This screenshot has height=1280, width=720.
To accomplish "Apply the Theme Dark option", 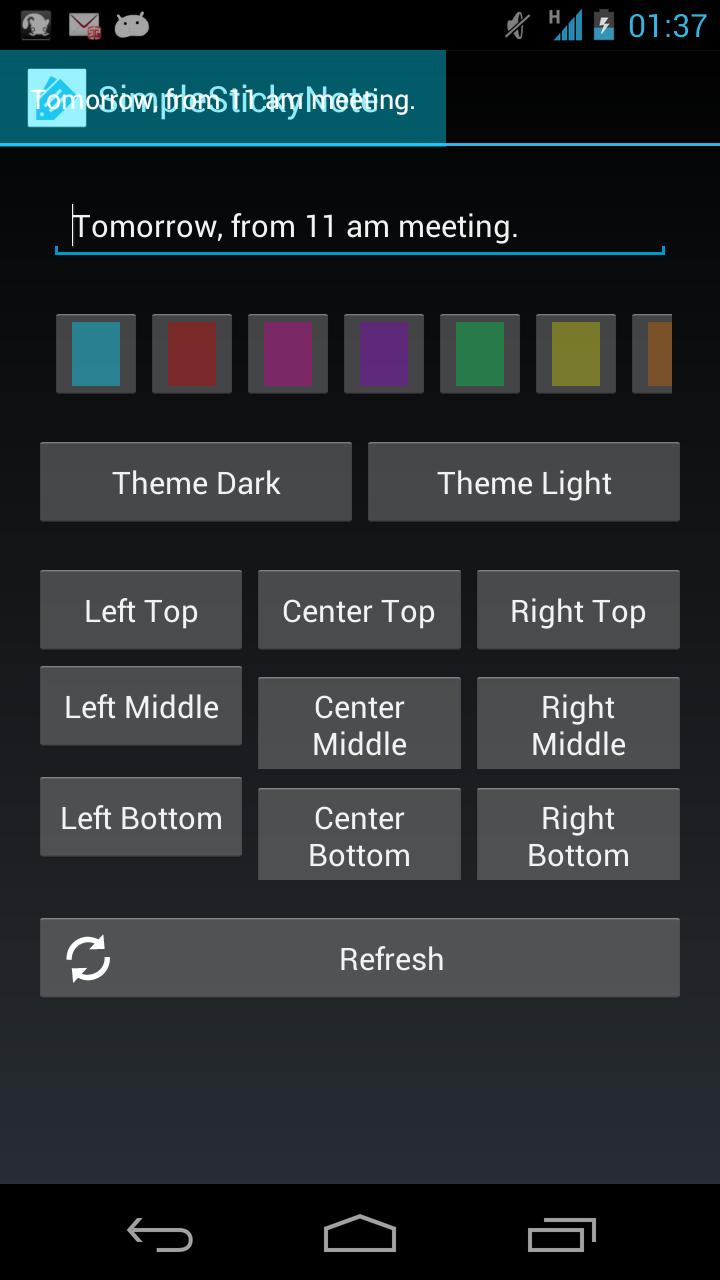I will click(196, 482).
